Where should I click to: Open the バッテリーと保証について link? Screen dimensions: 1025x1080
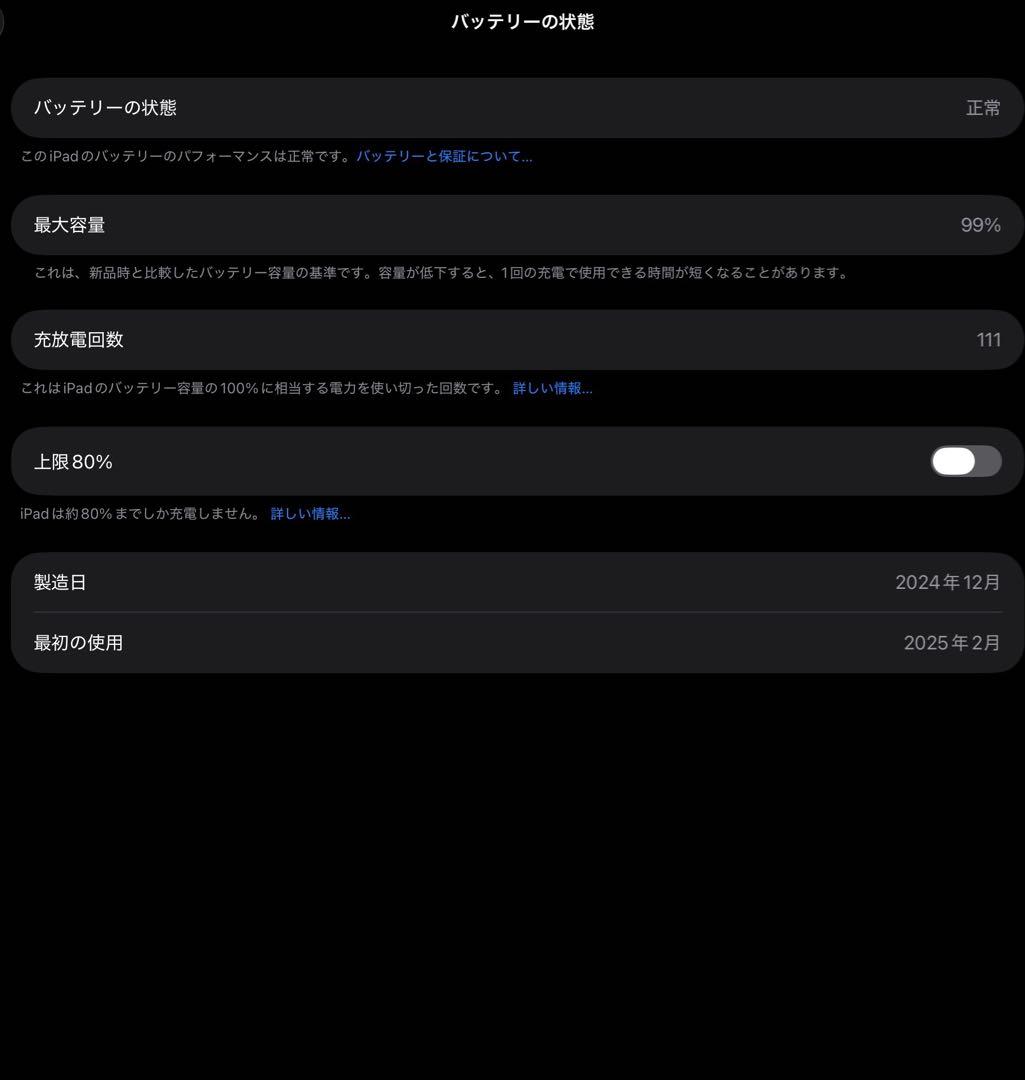click(444, 156)
